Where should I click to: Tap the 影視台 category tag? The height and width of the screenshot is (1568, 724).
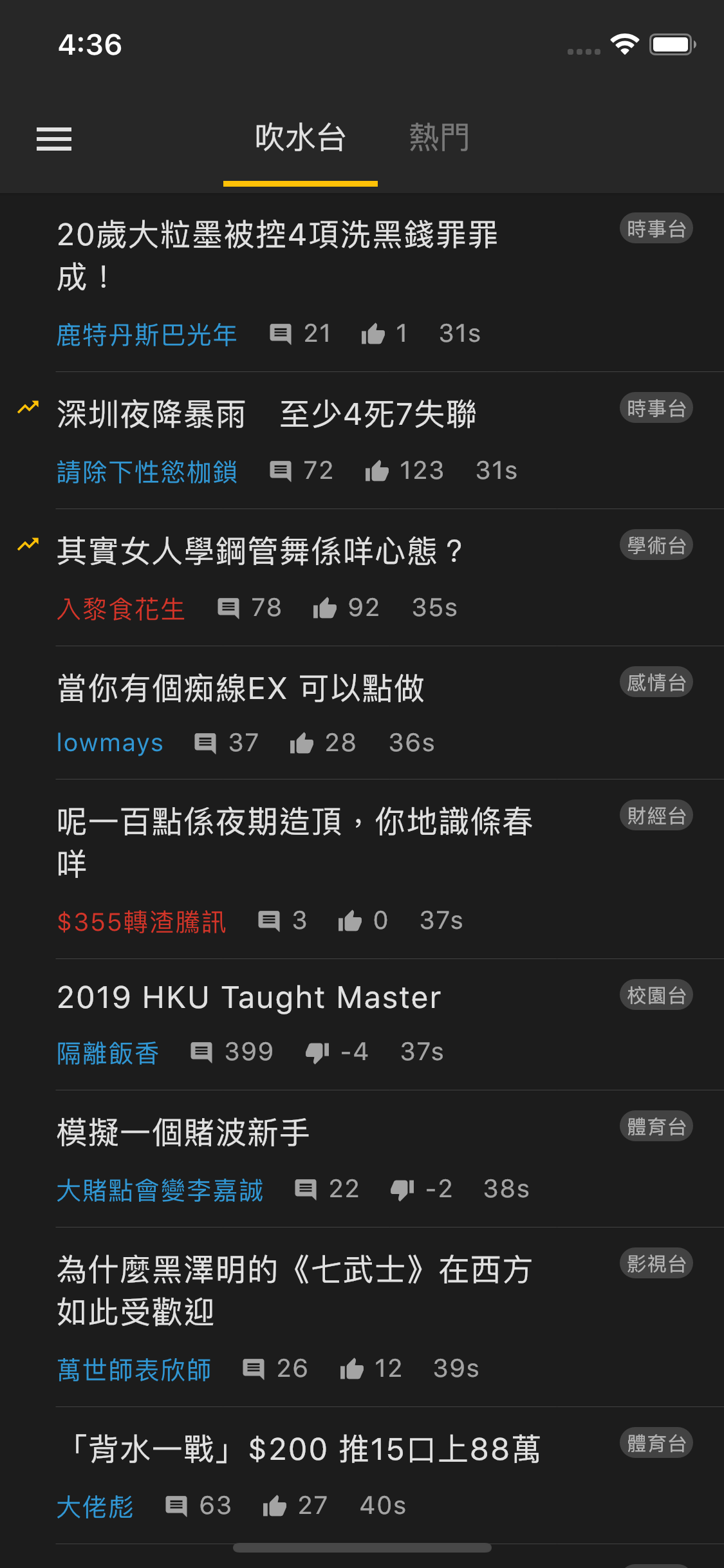[x=656, y=1264]
